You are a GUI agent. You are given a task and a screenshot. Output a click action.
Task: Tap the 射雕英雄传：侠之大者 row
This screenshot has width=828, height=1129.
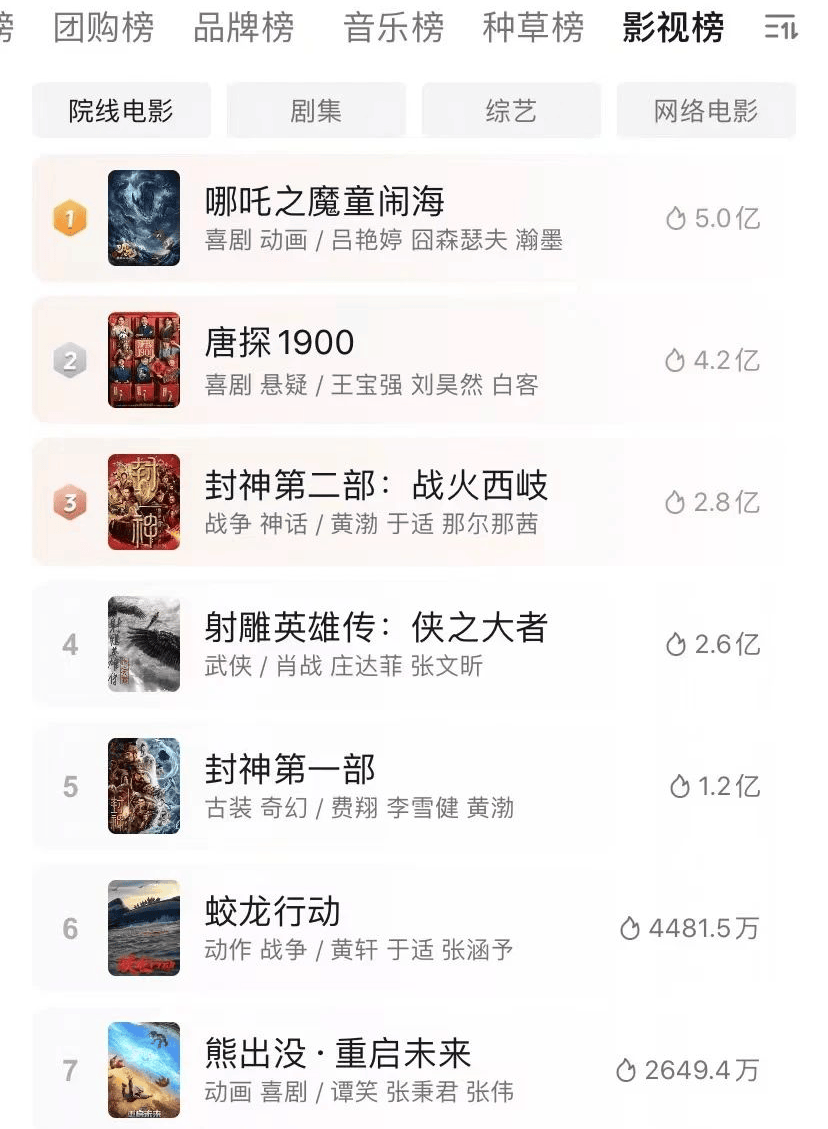tap(376, 629)
